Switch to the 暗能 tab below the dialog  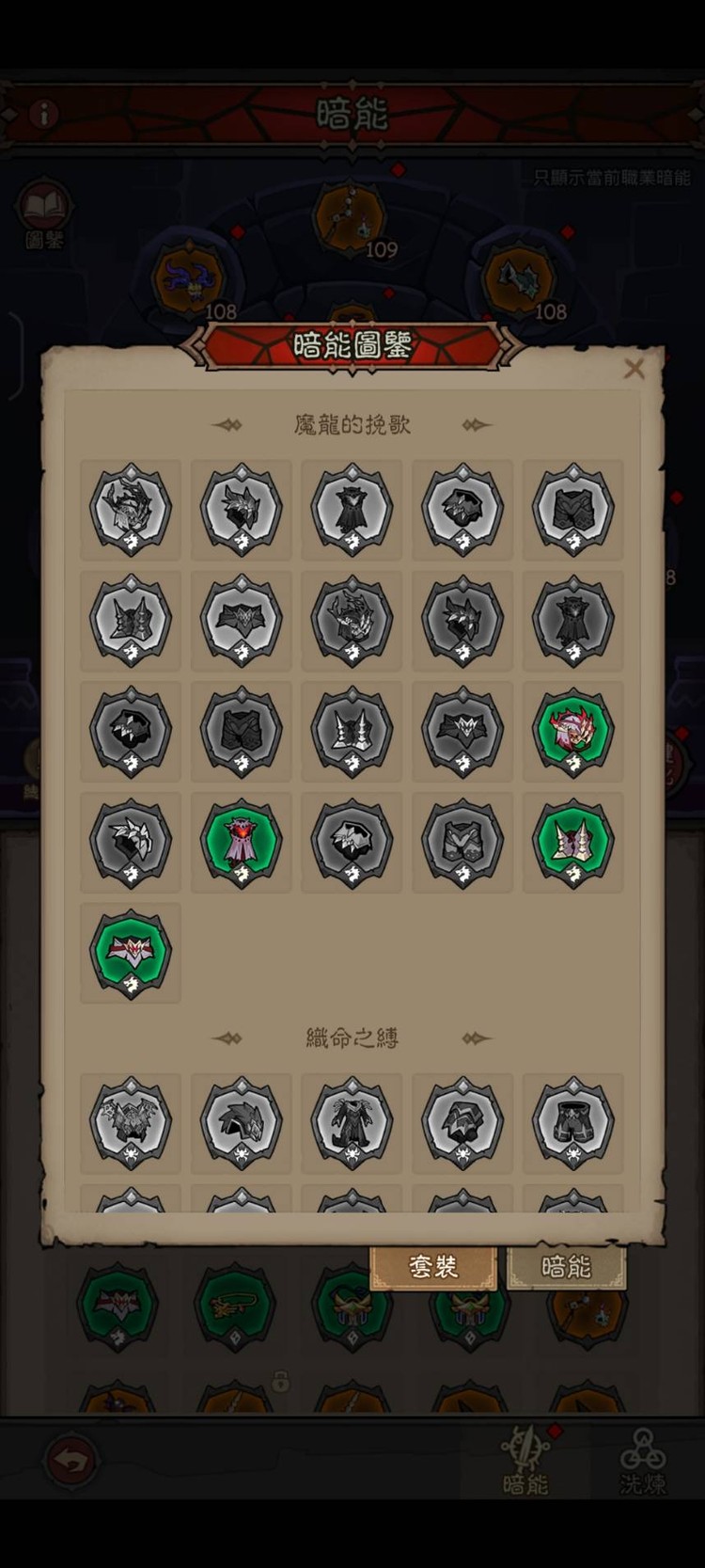click(566, 1267)
